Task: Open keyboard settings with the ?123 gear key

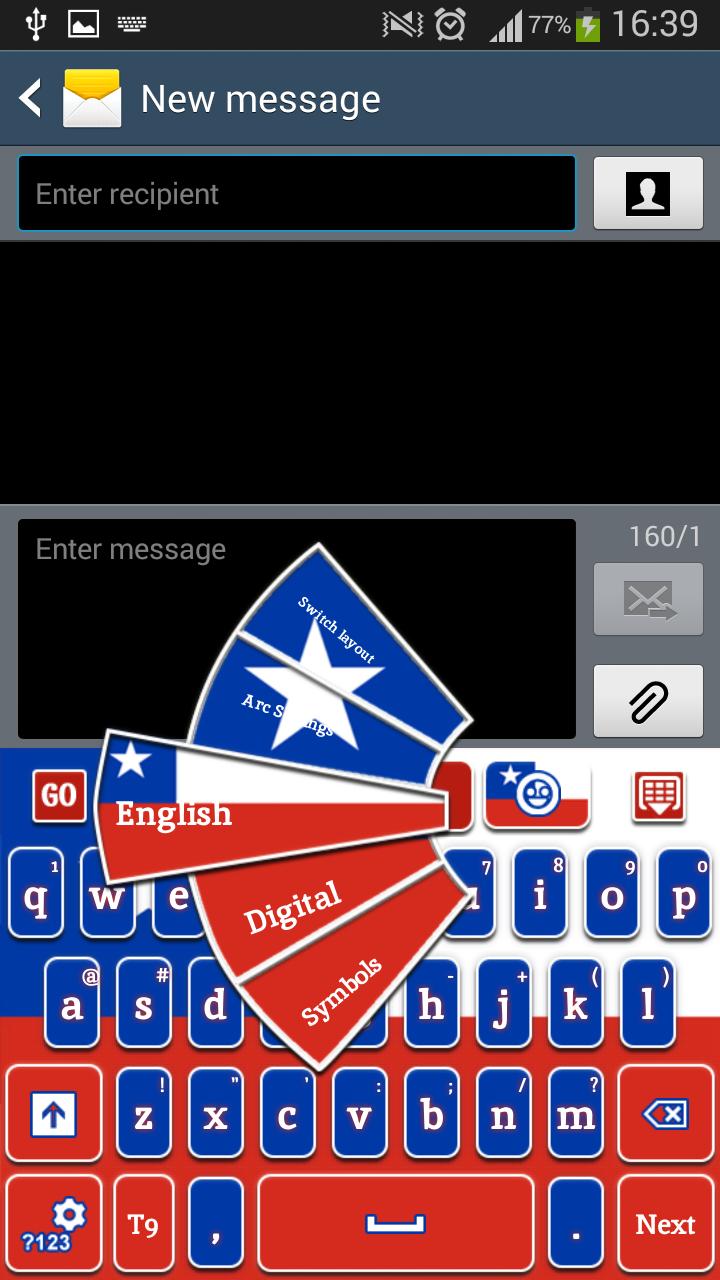Action: [54, 1223]
